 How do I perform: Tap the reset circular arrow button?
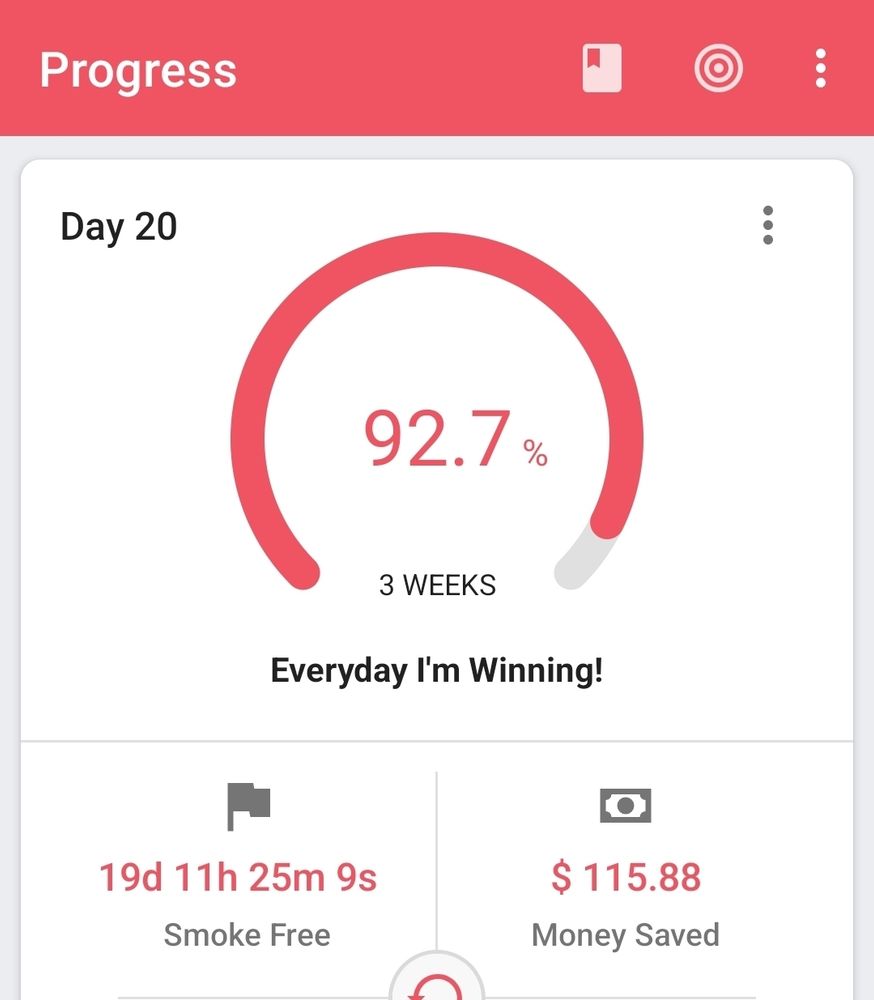[x=436, y=980]
